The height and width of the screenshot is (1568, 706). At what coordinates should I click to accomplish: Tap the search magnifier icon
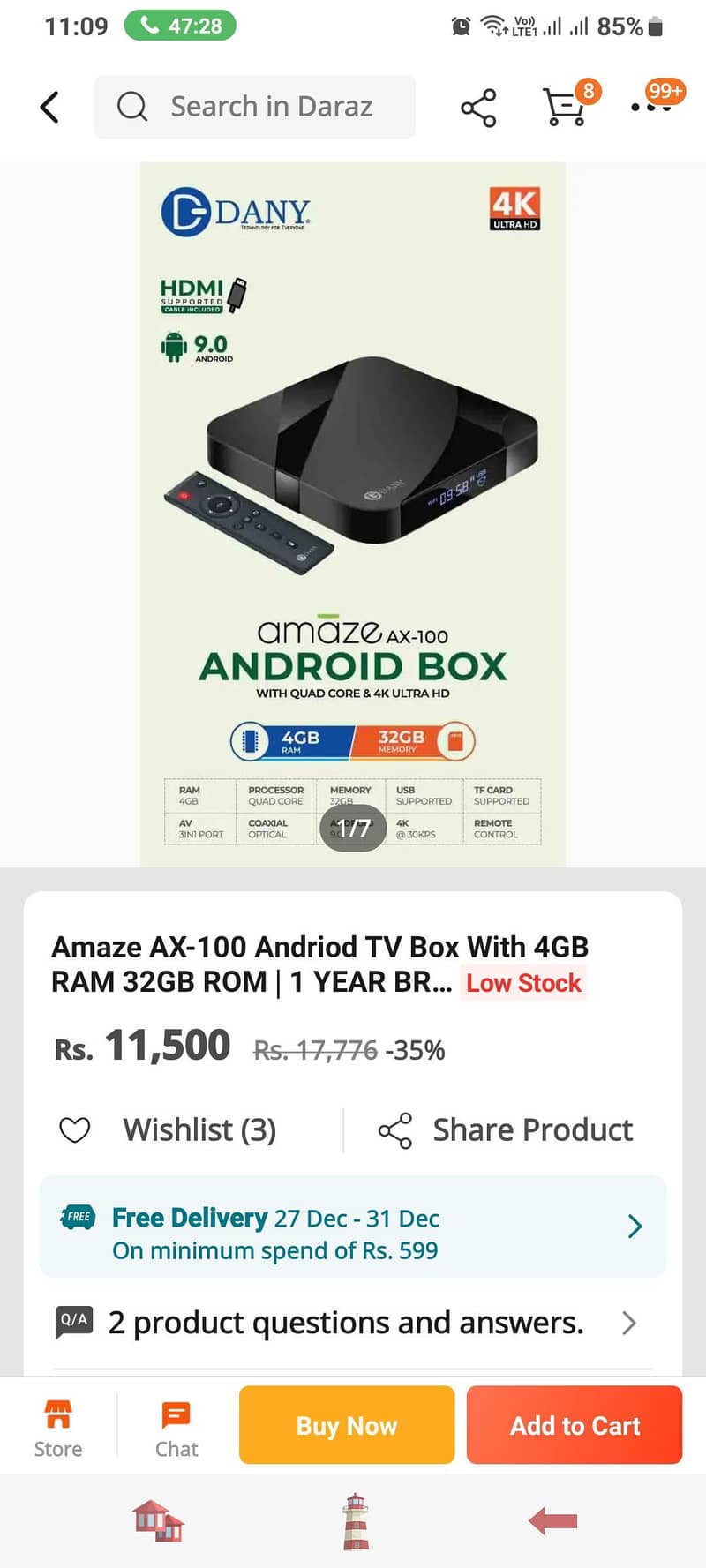(131, 106)
